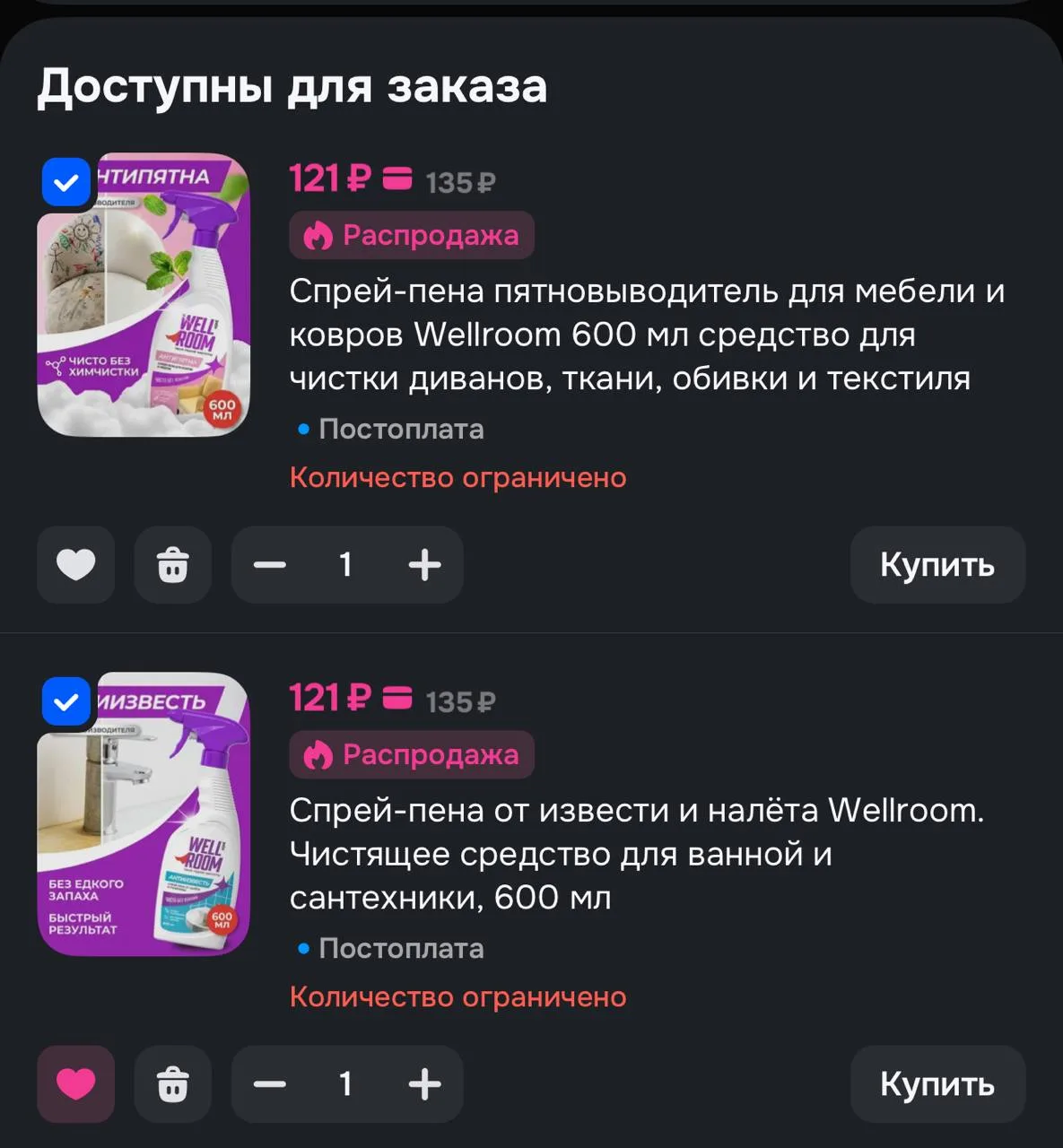Decrease quantity of the stain remover spray

269,565
